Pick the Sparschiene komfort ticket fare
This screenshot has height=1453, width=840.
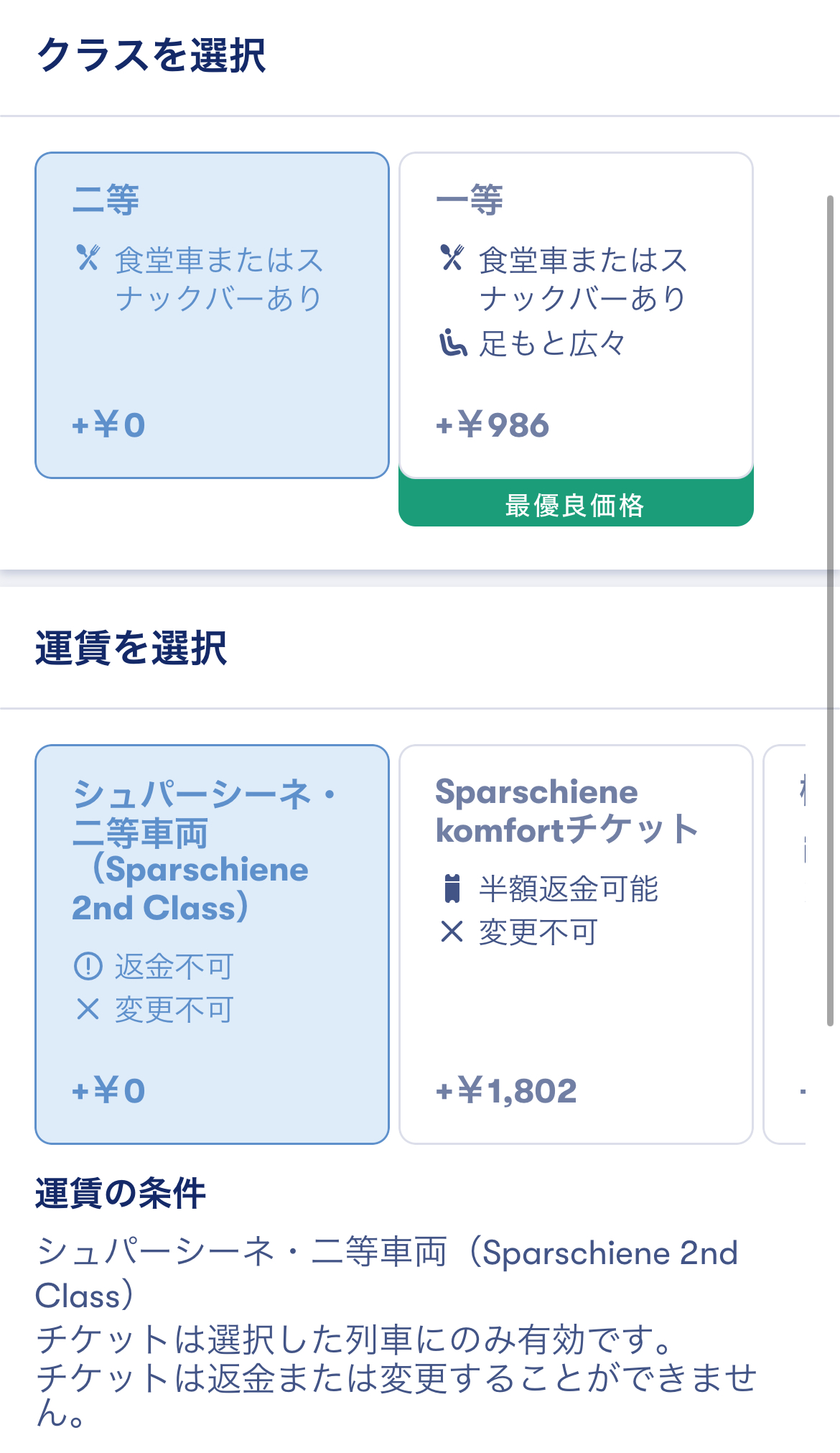(x=576, y=944)
